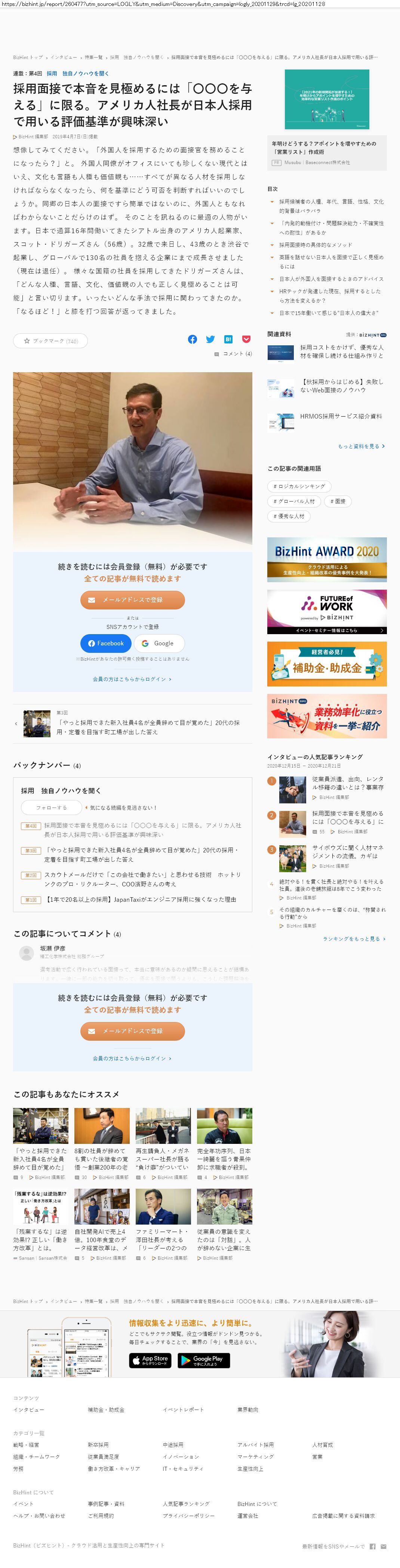
Task: Register with メールアドレスで登録 under the photo
Action: pyautogui.click(x=132, y=599)
